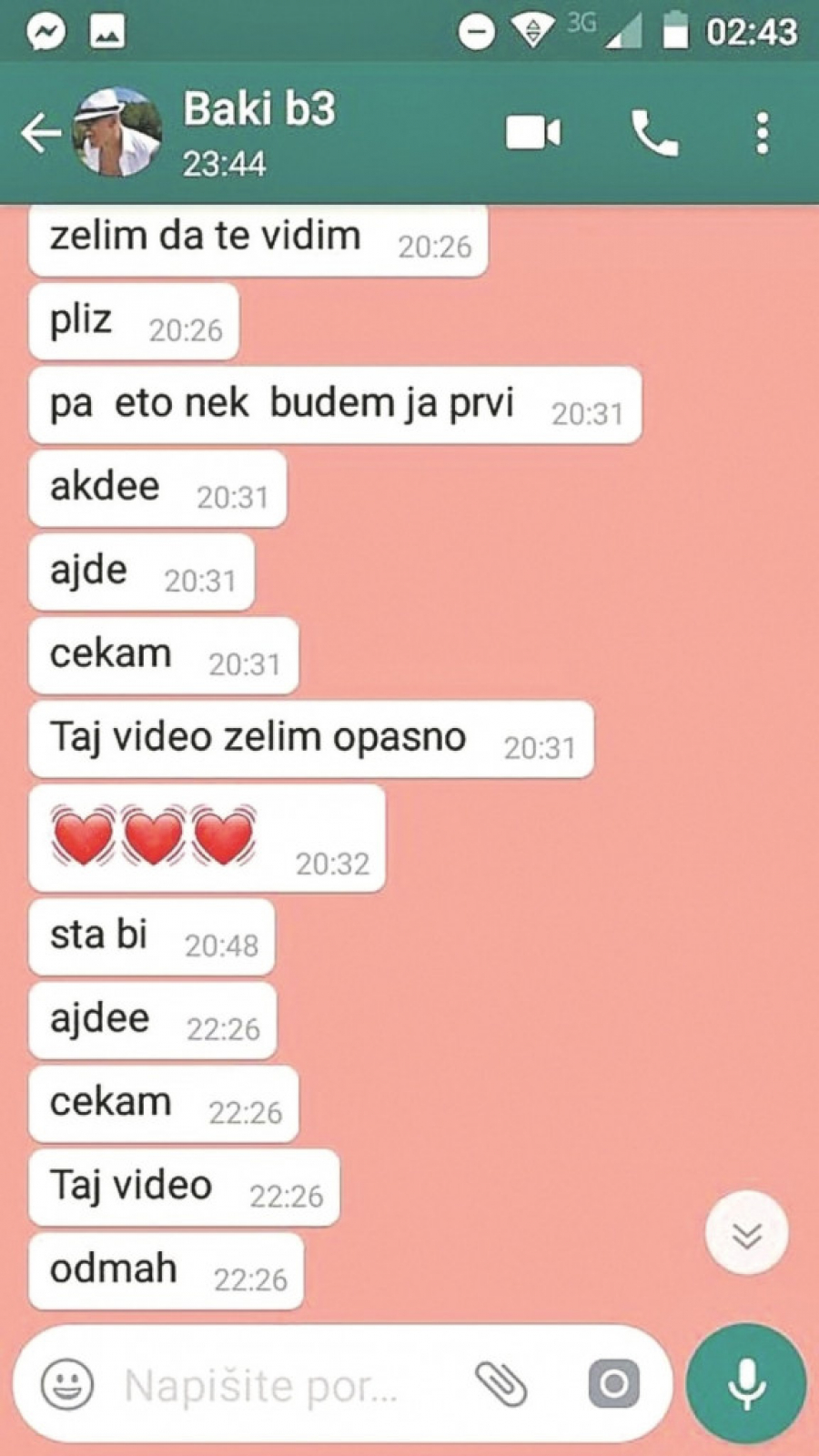The width and height of the screenshot is (819, 1456).
Task: Go back from Baki b3 chat
Action: [x=41, y=134]
